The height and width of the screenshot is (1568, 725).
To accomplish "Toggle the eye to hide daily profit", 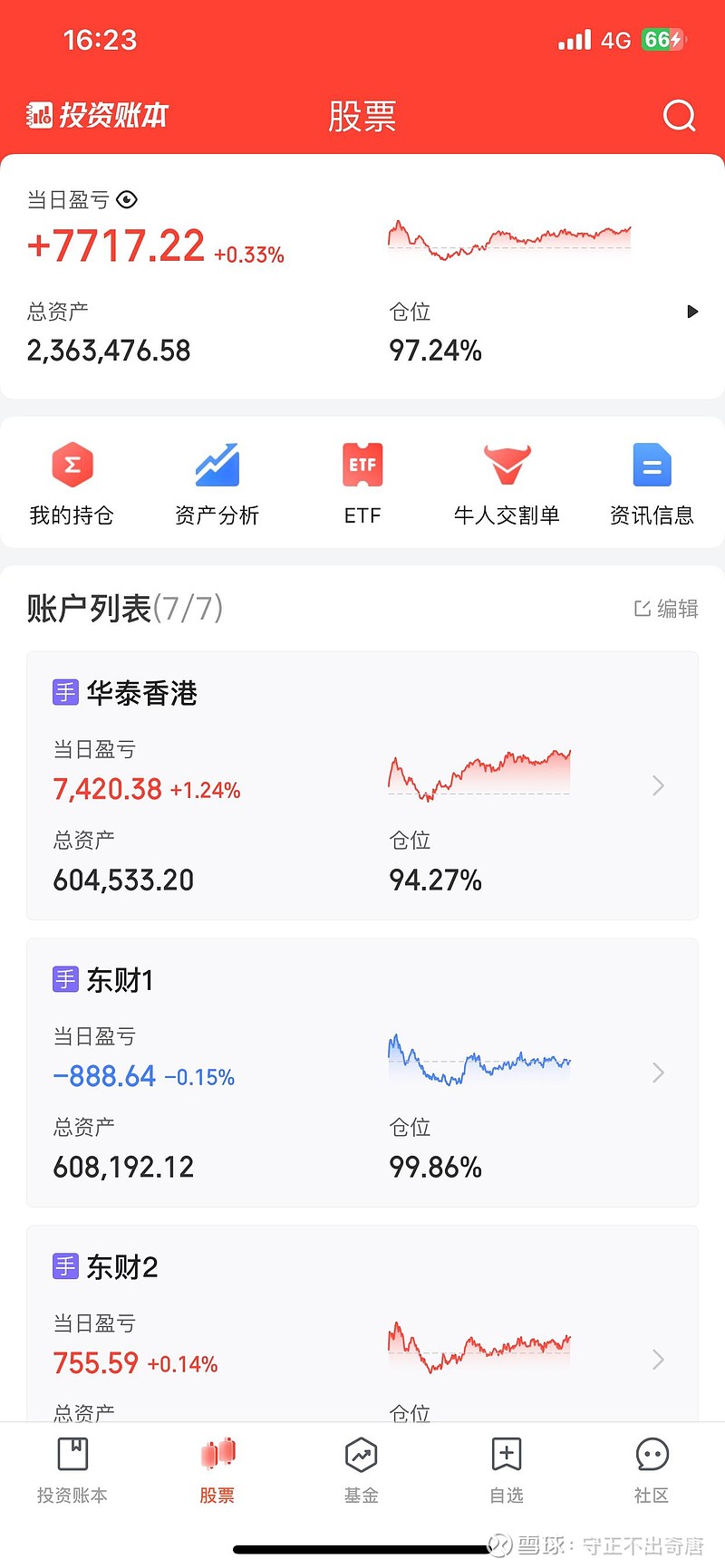I will 127,199.
